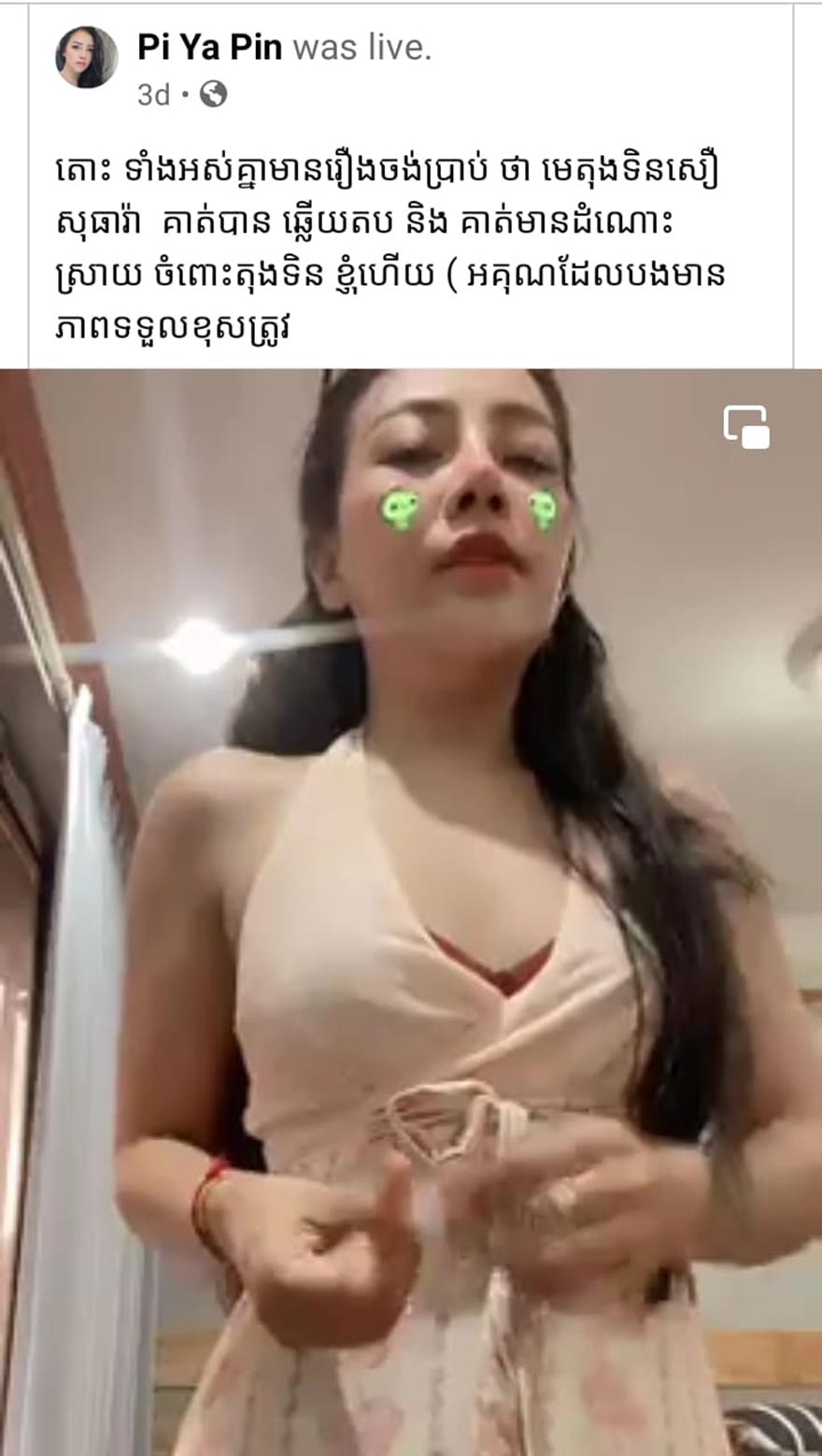Play the live video

[x=411, y=911]
